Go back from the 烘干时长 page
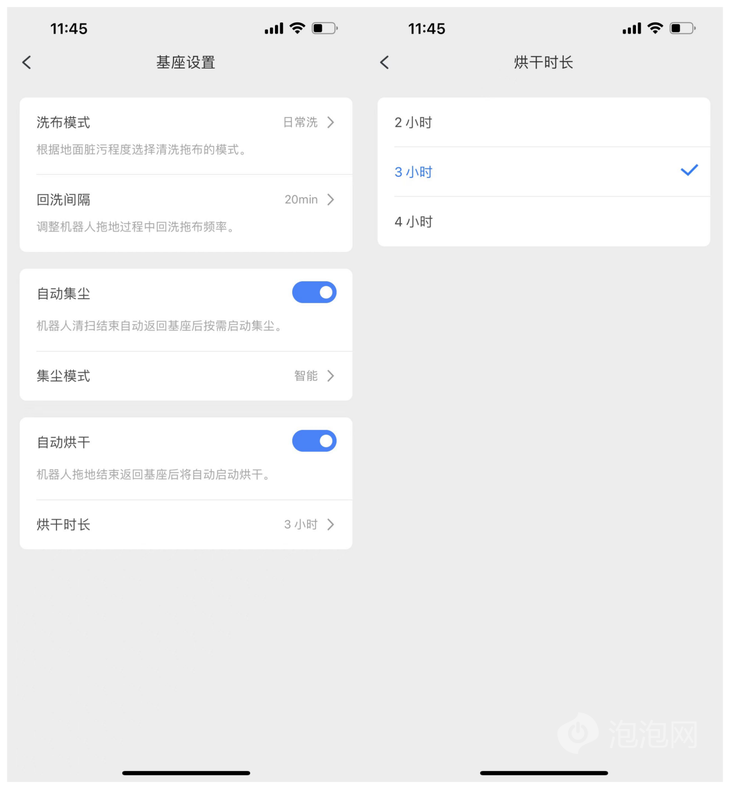This screenshot has height=789, width=730. [385, 62]
